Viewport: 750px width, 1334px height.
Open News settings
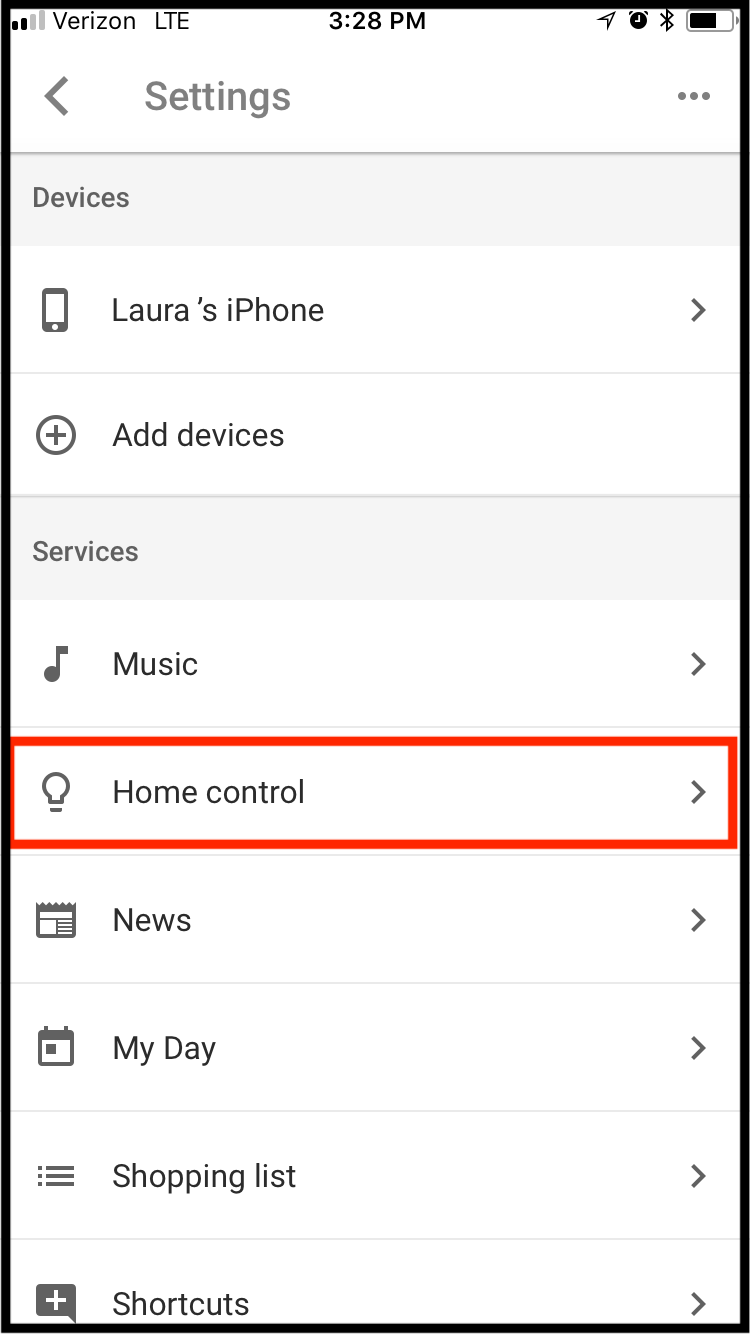(x=375, y=920)
